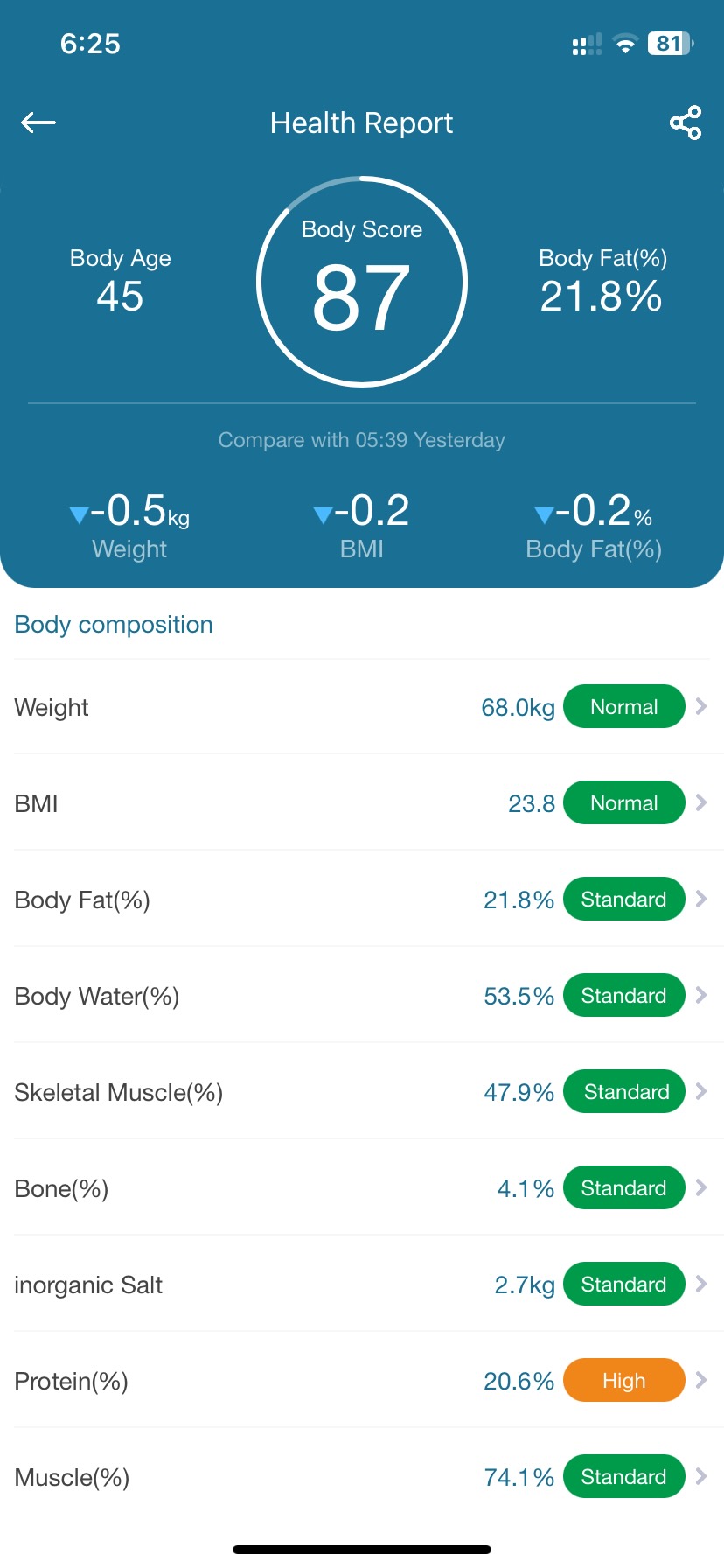Screen dimensions: 724x1568
Task: View Body Water(%) details
Action: (x=362, y=996)
